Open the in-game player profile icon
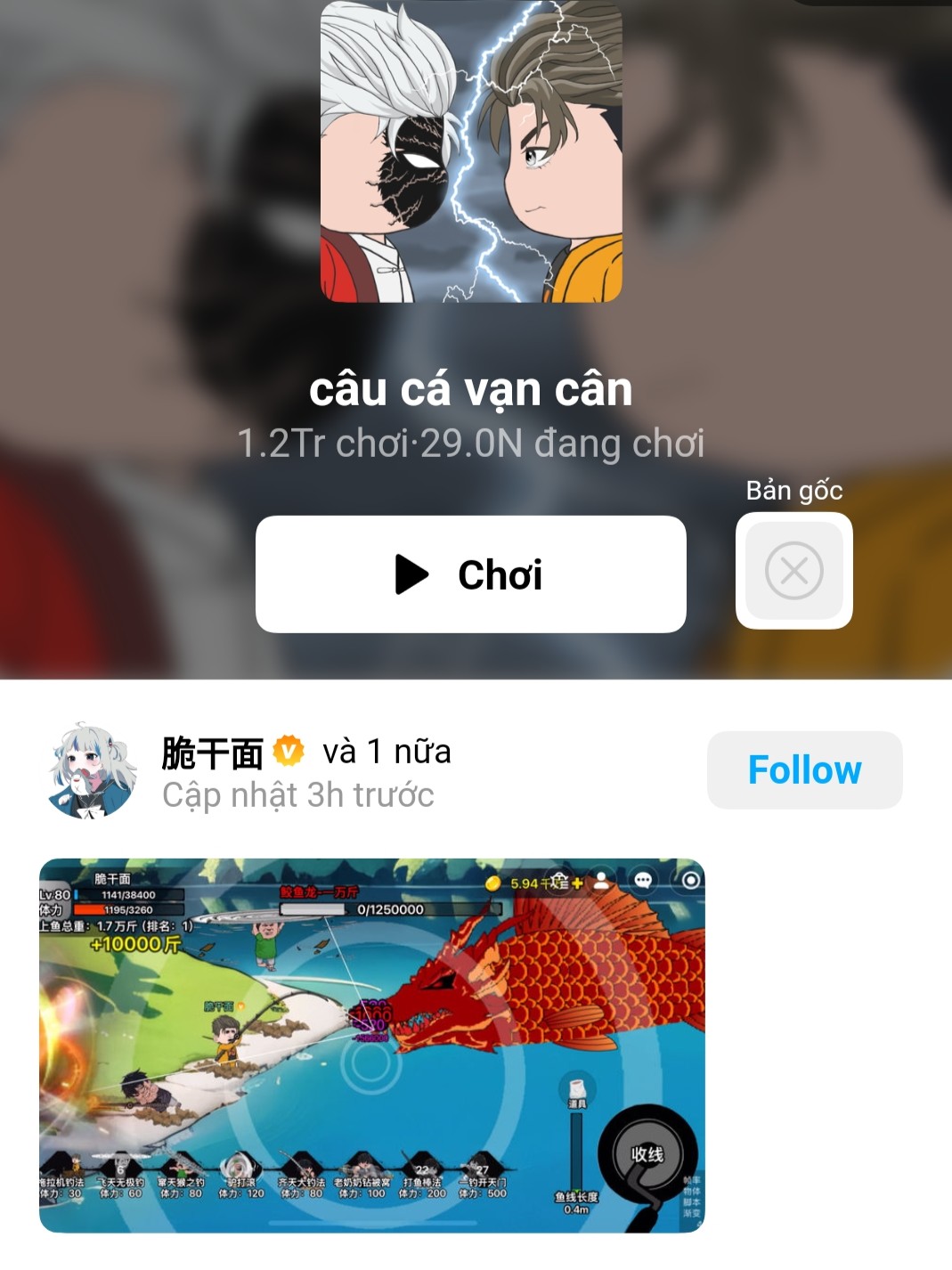952x1270 pixels. tap(601, 881)
